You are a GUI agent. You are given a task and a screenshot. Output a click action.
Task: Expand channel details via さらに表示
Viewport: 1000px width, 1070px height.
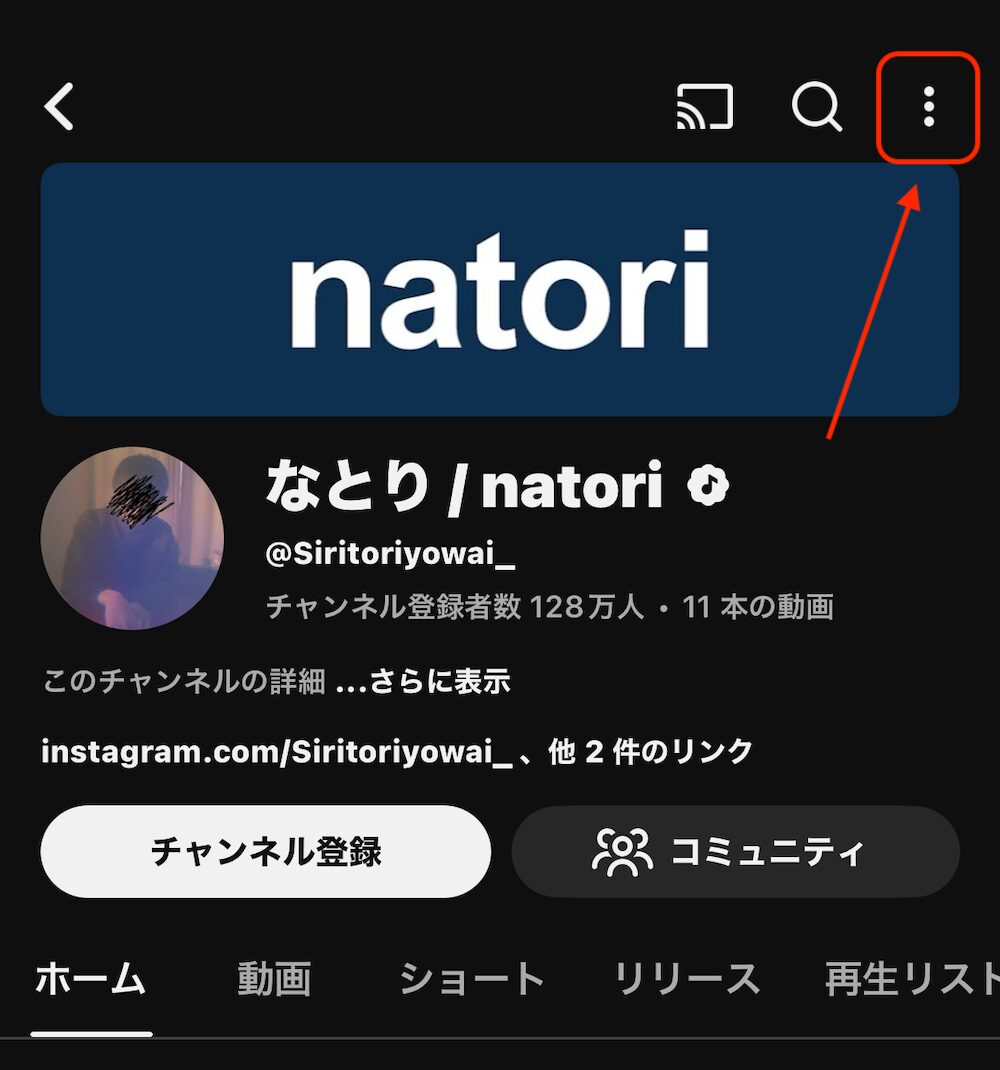(424, 682)
